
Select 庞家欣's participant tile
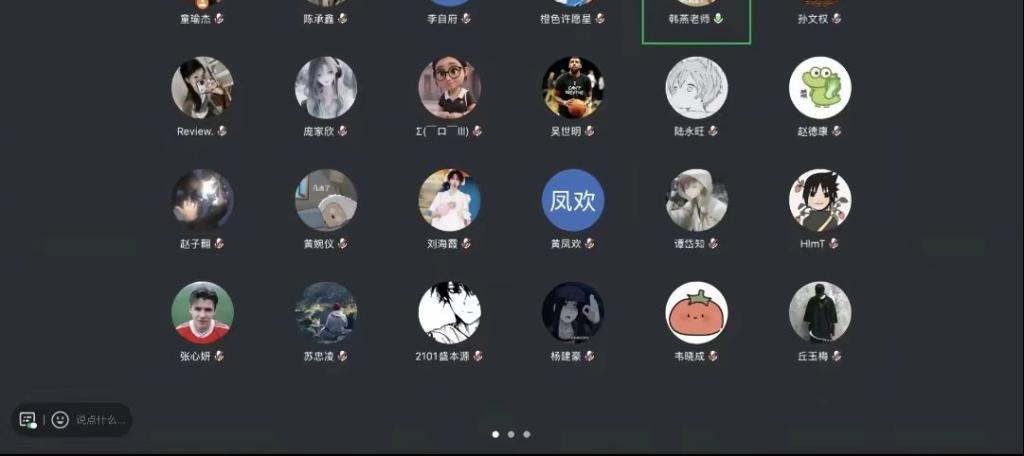[x=326, y=88]
